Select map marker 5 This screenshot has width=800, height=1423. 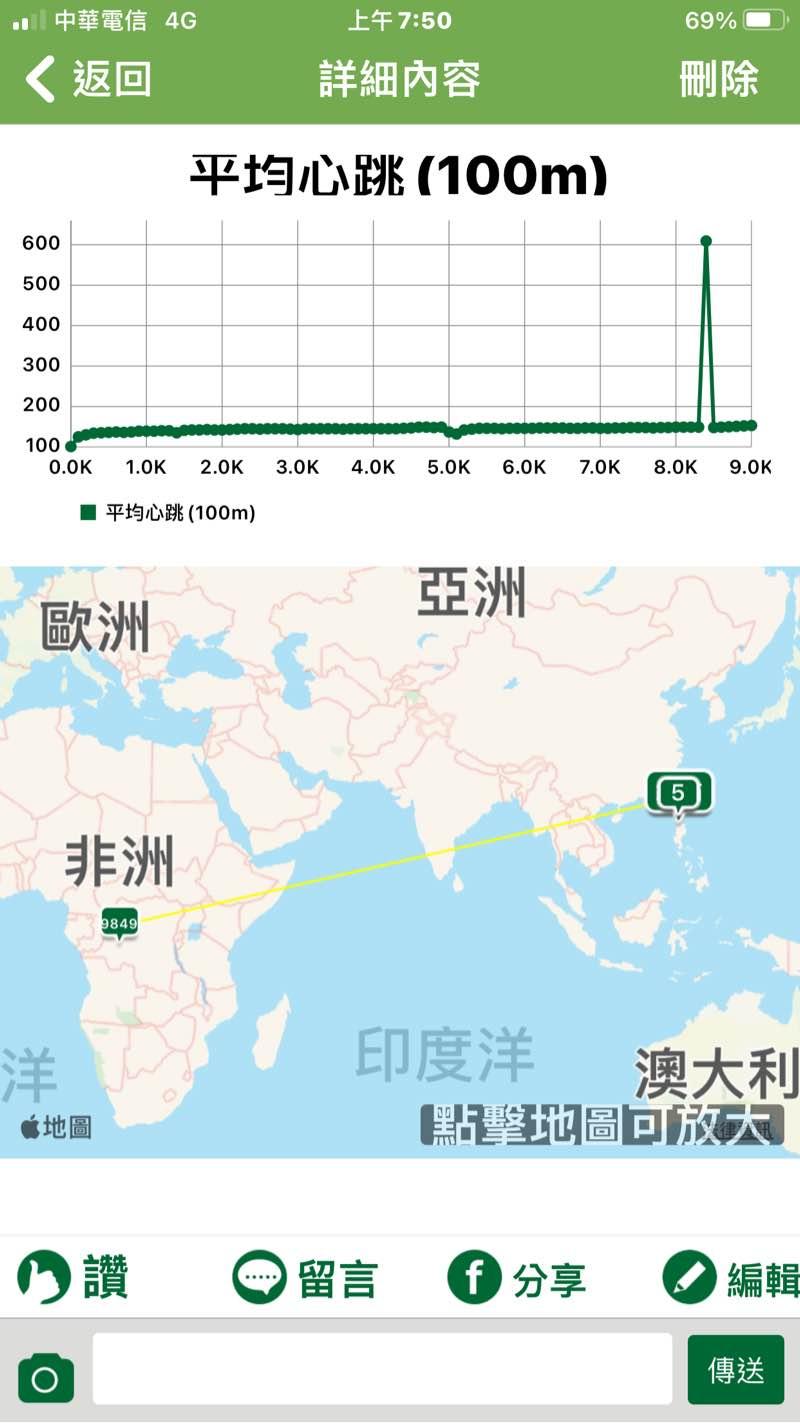tap(679, 794)
